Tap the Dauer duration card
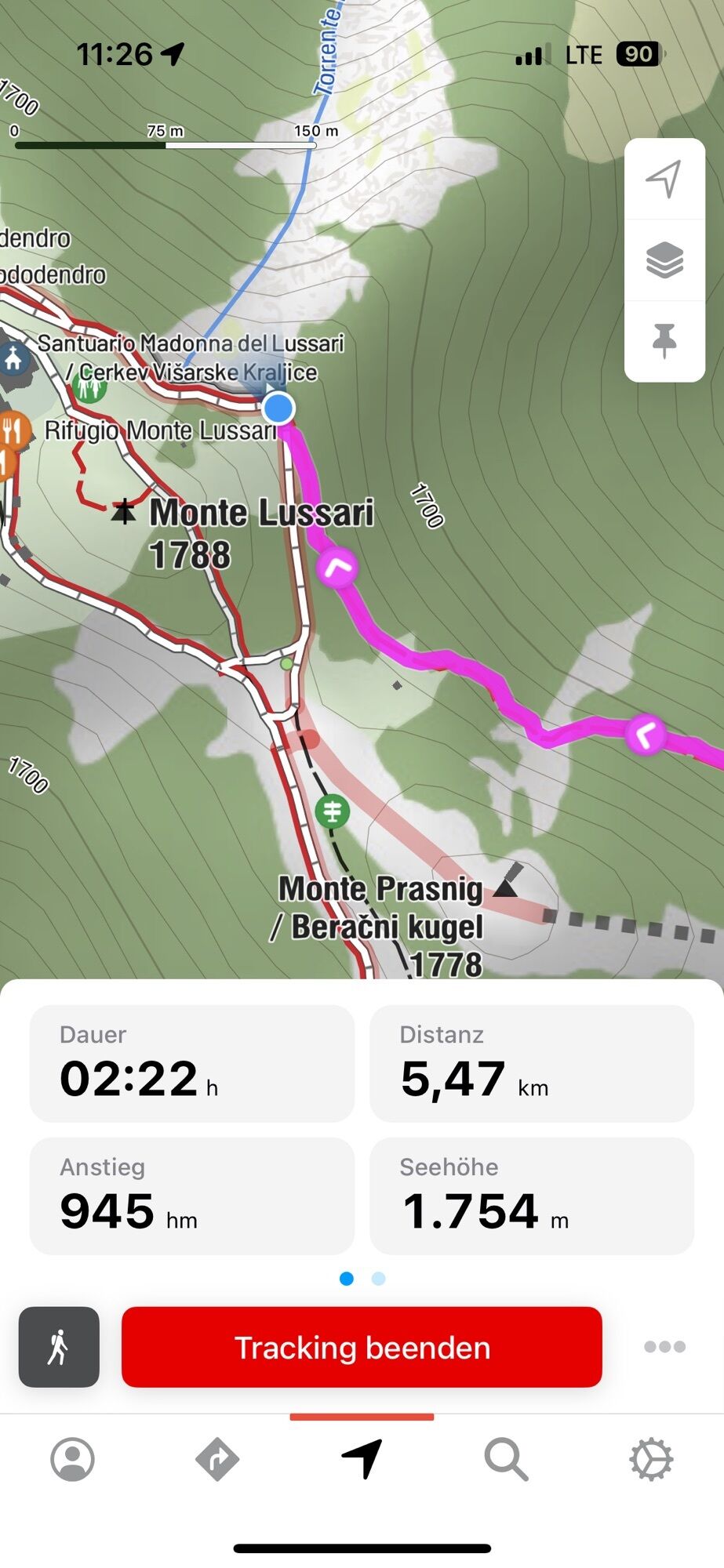The height and width of the screenshot is (1568, 724). pyautogui.click(x=192, y=1063)
